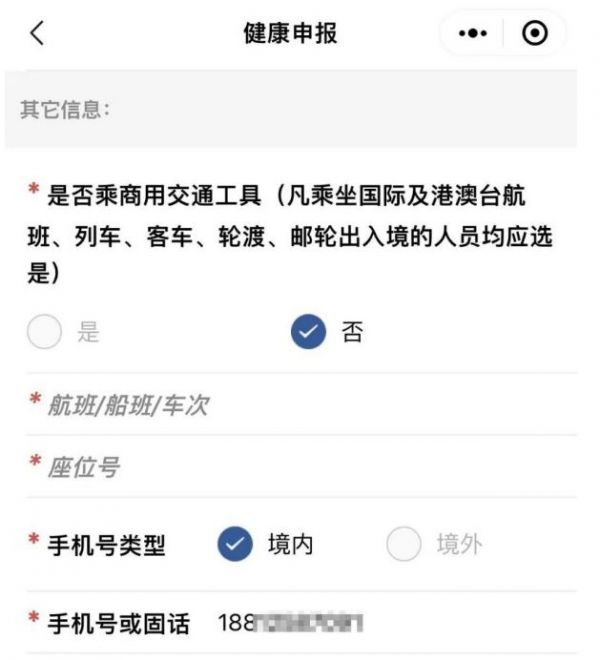
Task: Choose 境外 as phone number type
Action: point(404,545)
